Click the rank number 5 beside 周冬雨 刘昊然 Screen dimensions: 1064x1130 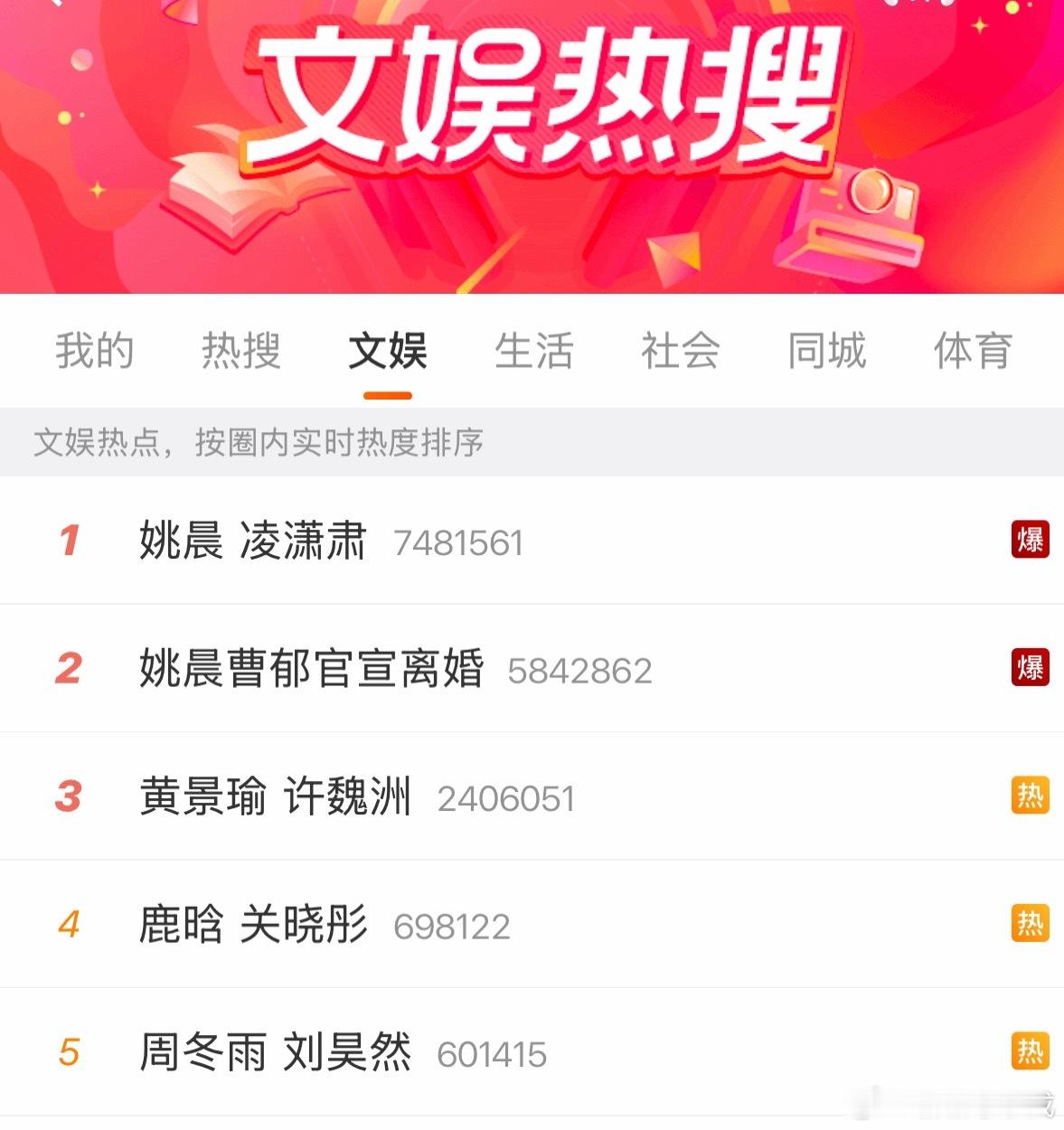click(68, 1052)
